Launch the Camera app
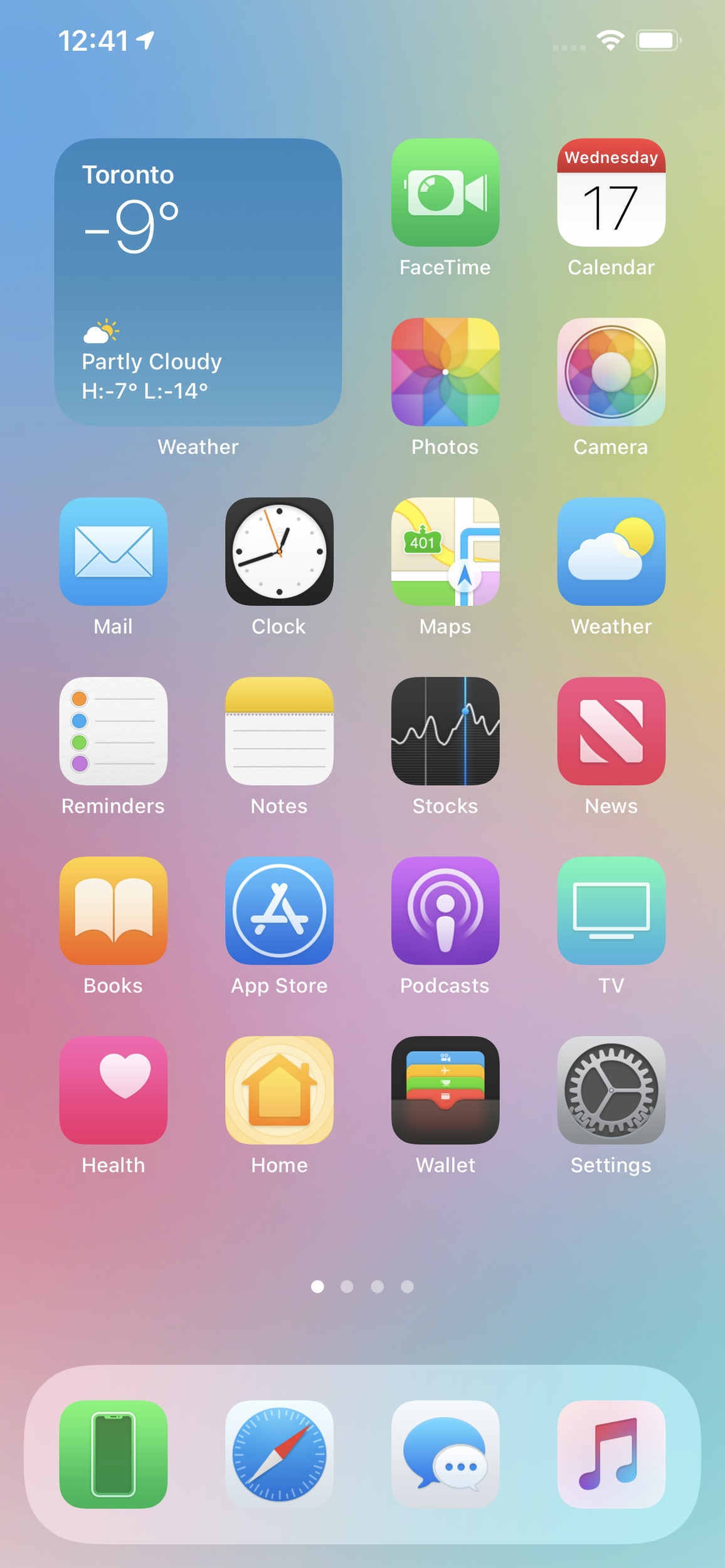The image size is (725, 1568). pos(611,372)
